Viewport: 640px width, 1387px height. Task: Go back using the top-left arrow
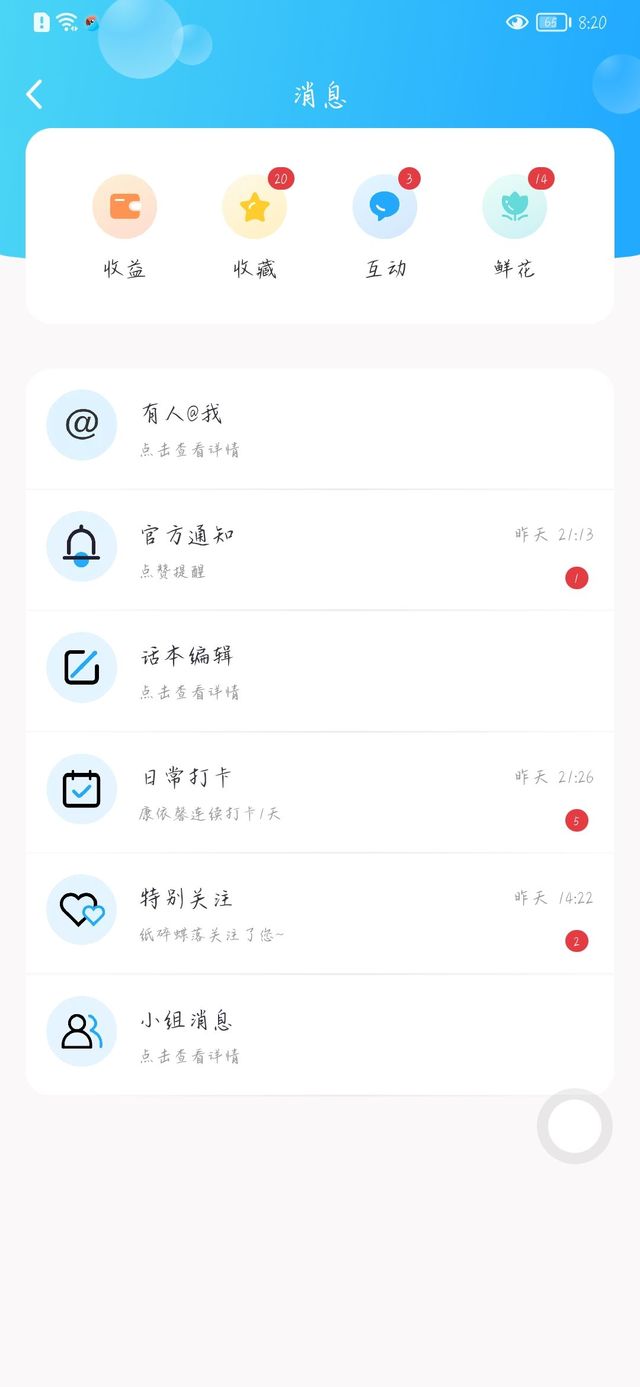34,94
